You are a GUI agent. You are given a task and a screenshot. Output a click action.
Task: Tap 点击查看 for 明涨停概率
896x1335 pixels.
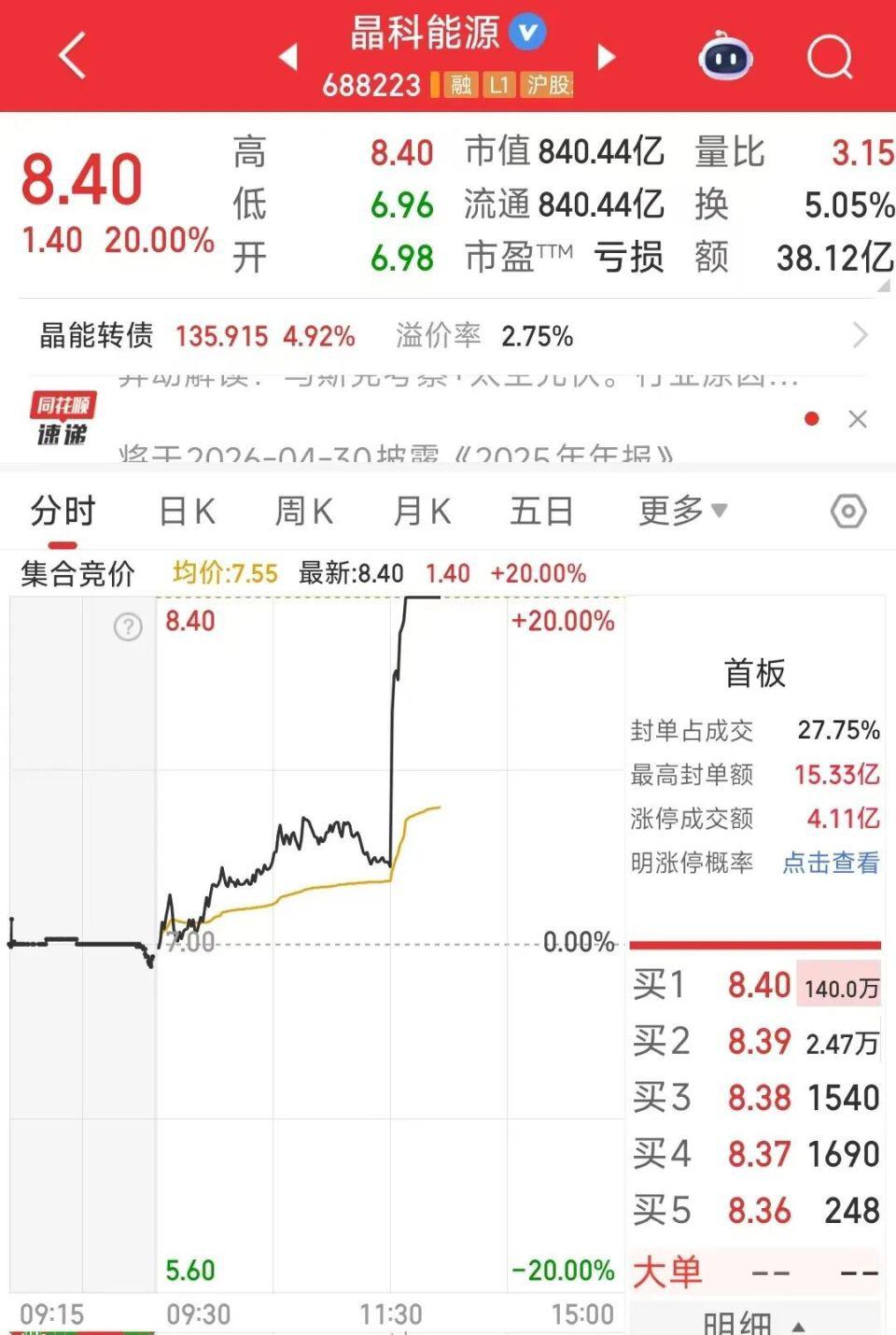pyautogui.click(x=830, y=863)
